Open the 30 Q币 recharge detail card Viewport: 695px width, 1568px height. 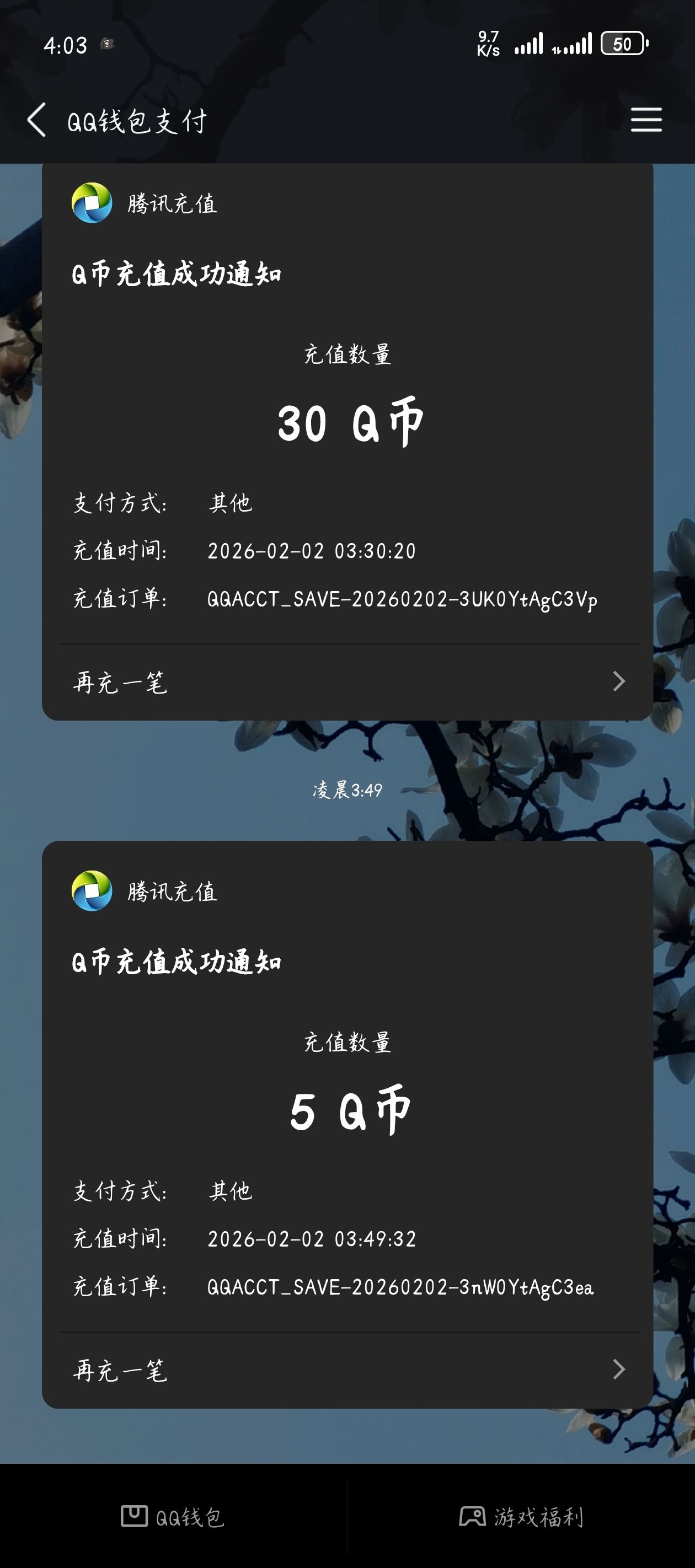click(347, 426)
